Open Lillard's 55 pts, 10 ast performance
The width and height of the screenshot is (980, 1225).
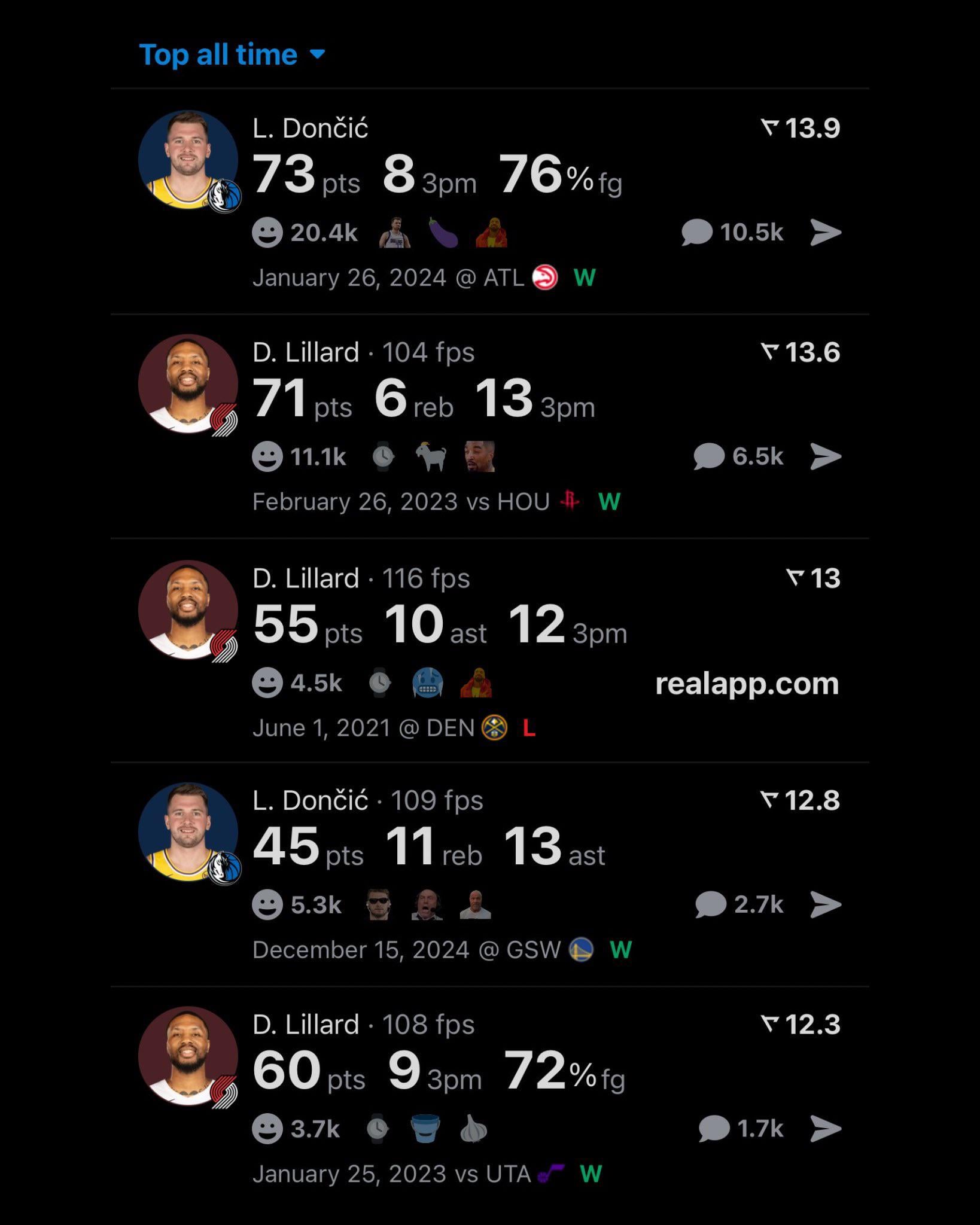(440, 625)
